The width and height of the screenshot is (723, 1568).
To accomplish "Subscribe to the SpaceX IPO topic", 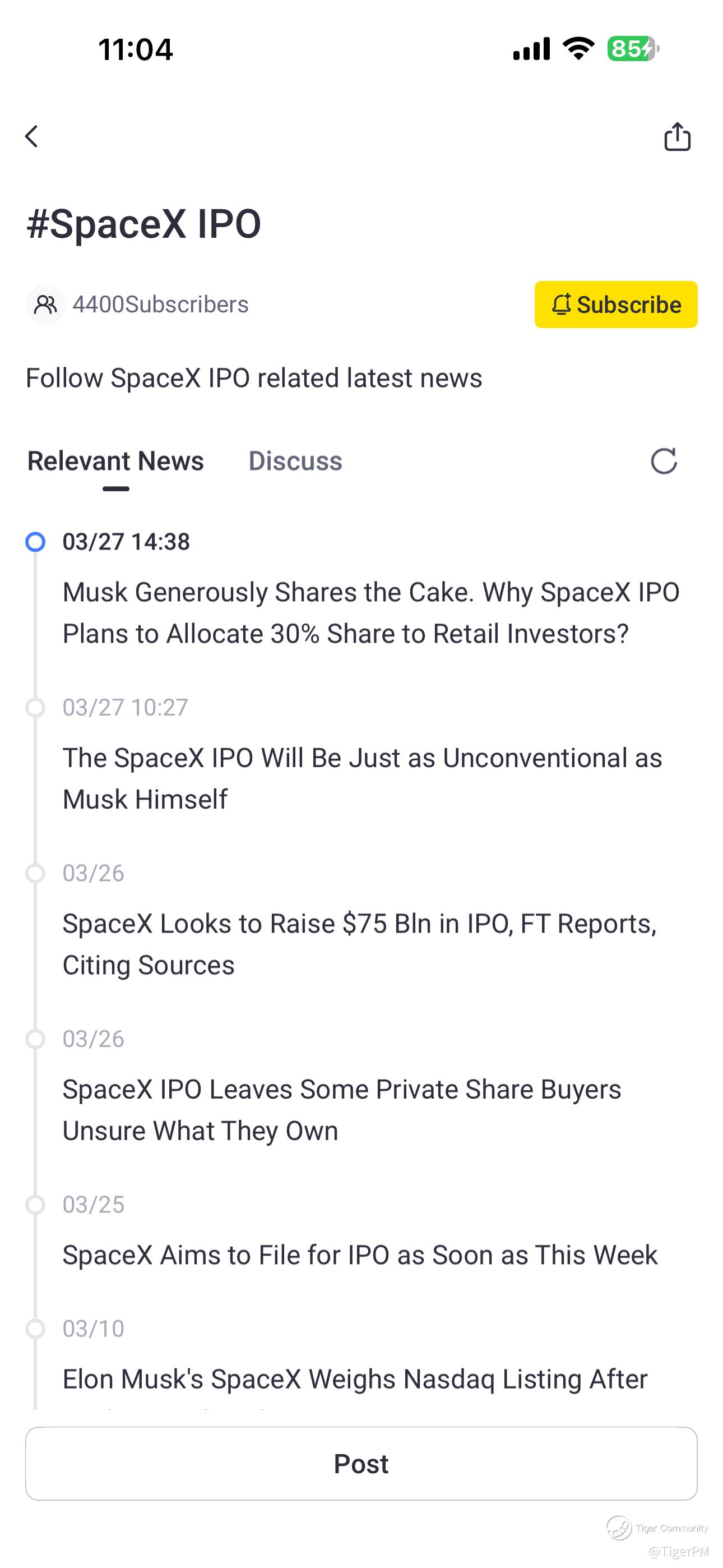I will [615, 305].
